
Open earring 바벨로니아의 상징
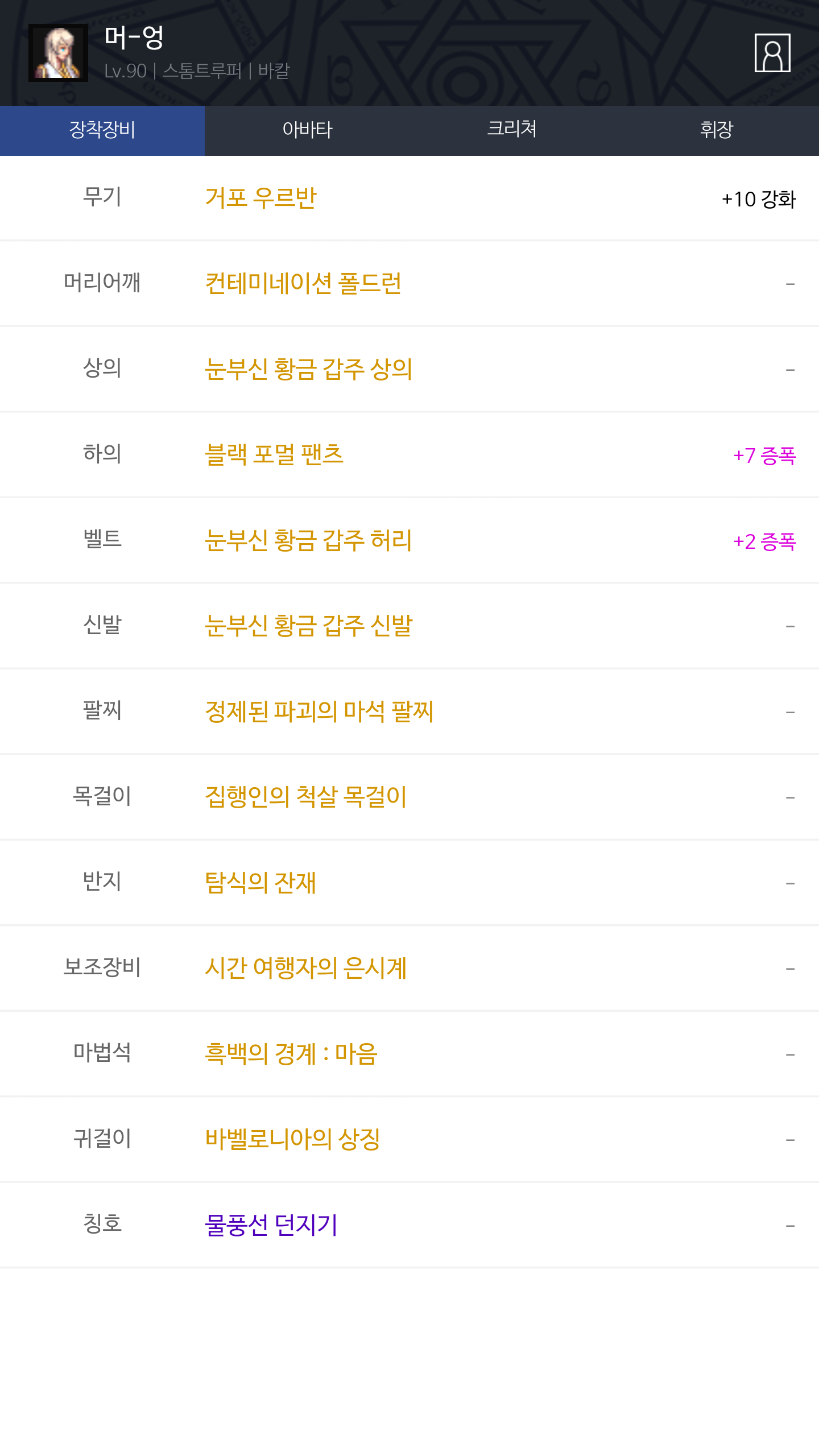tap(292, 1139)
